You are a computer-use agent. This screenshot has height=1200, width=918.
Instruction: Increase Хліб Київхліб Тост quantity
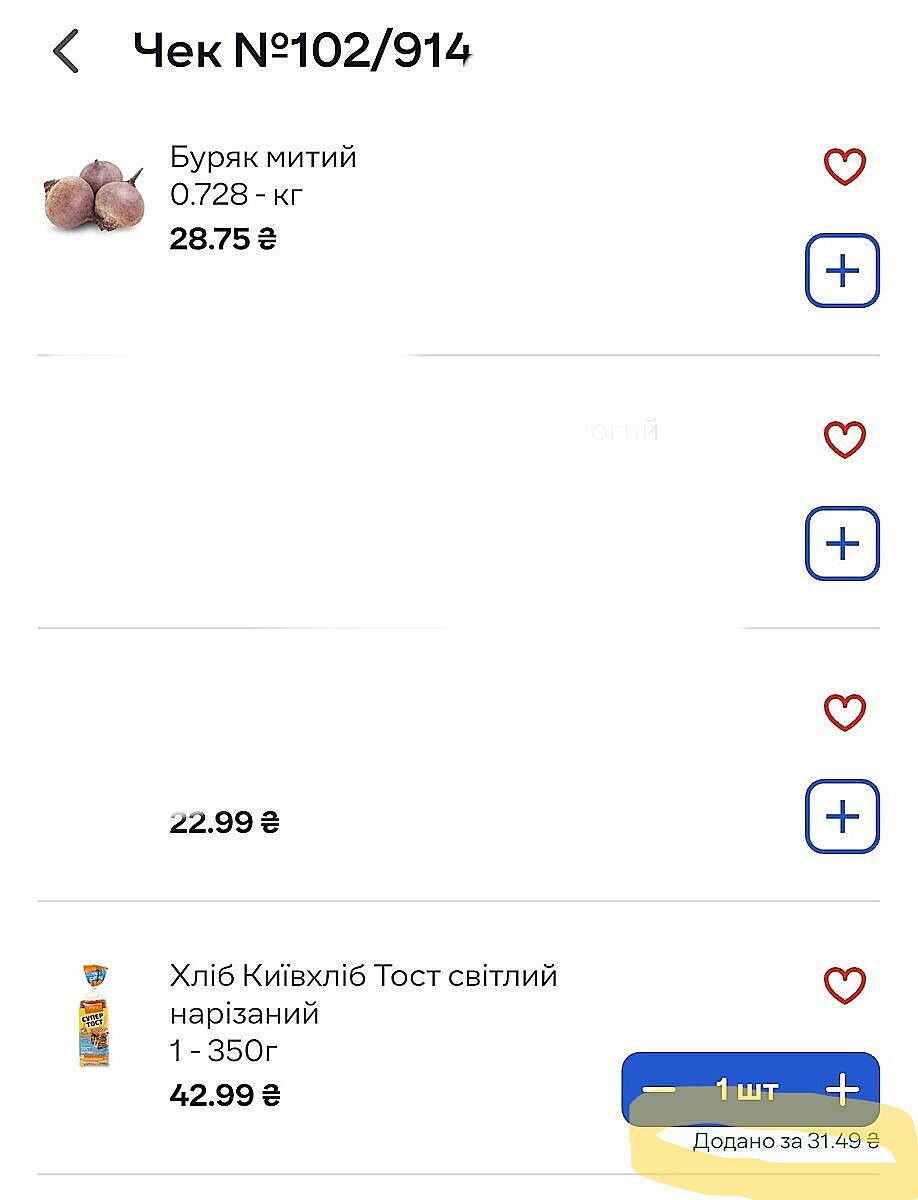coord(842,1089)
